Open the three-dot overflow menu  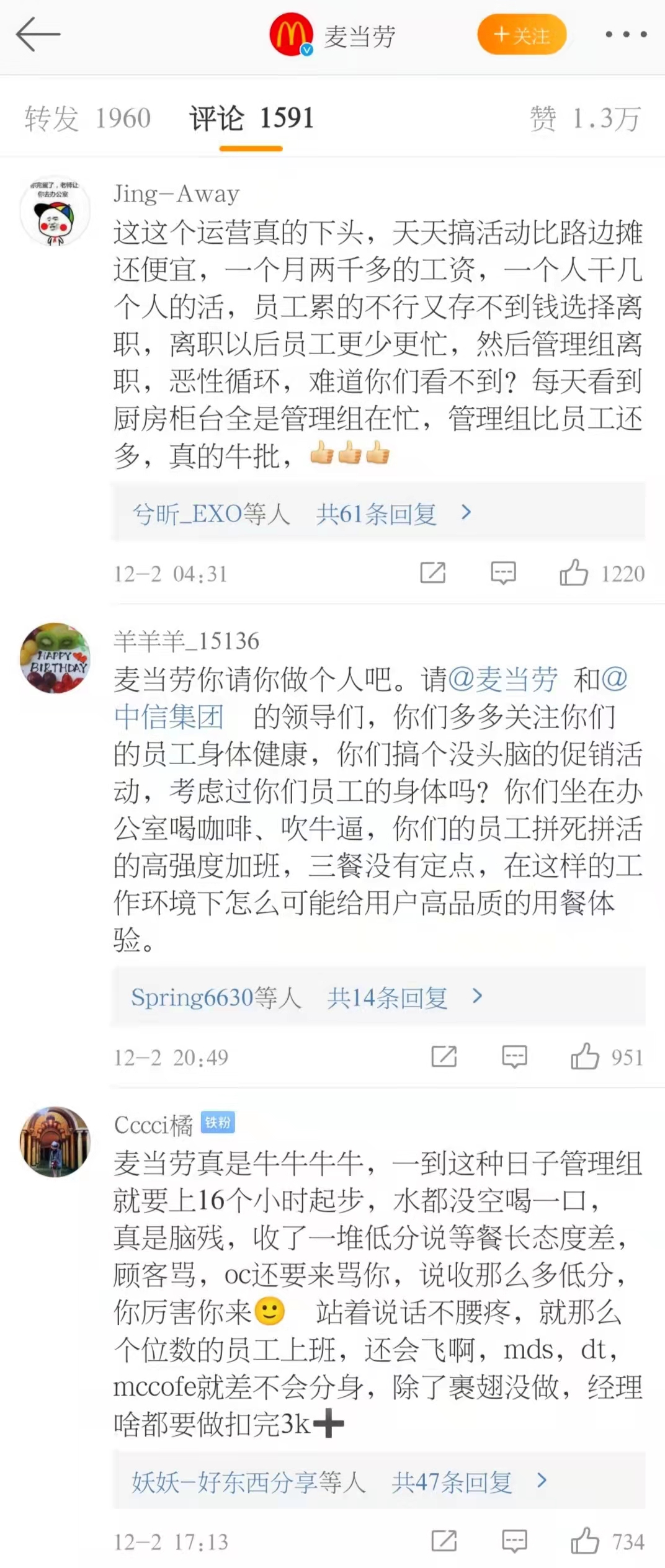pos(626,35)
